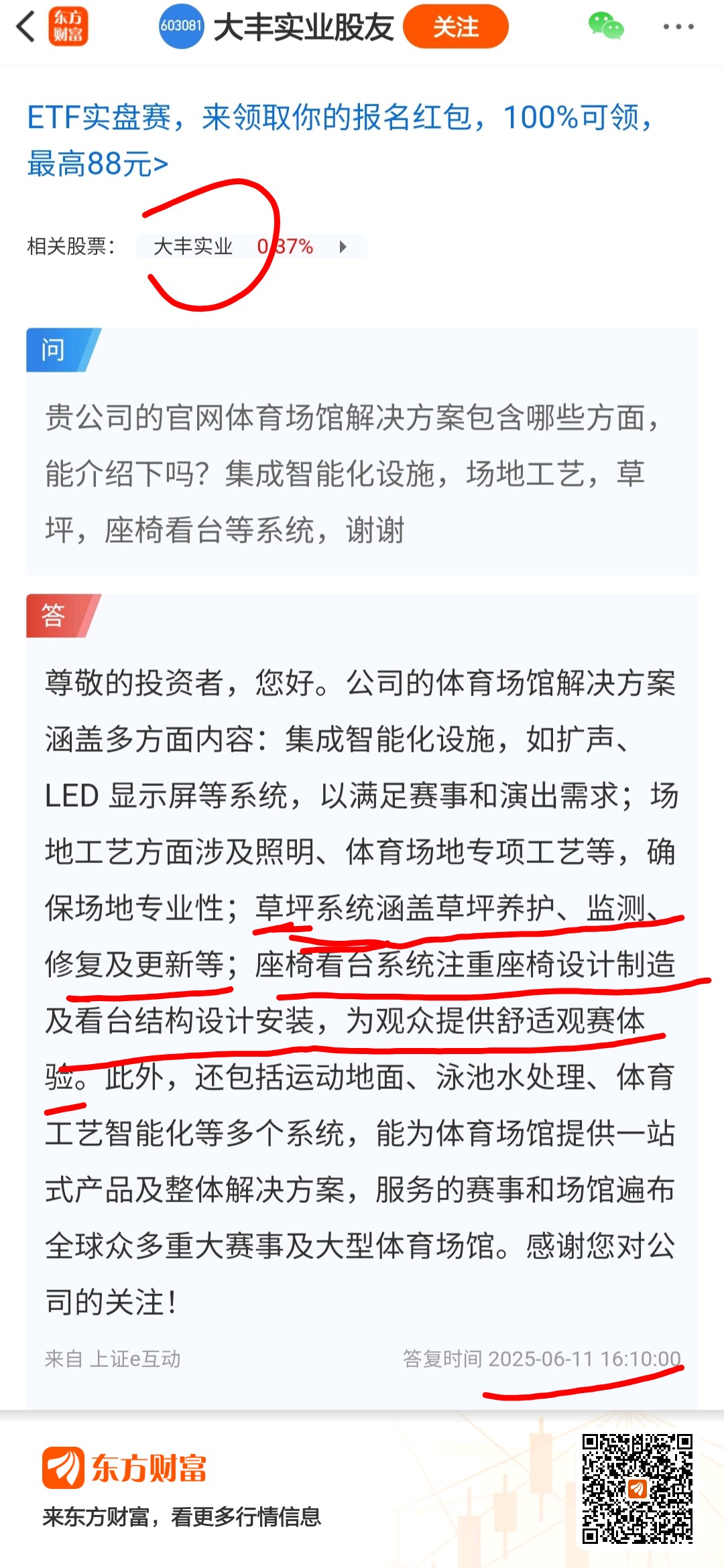
Task: Open the related stock chip 大丰实业
Action: click(251, 247)
